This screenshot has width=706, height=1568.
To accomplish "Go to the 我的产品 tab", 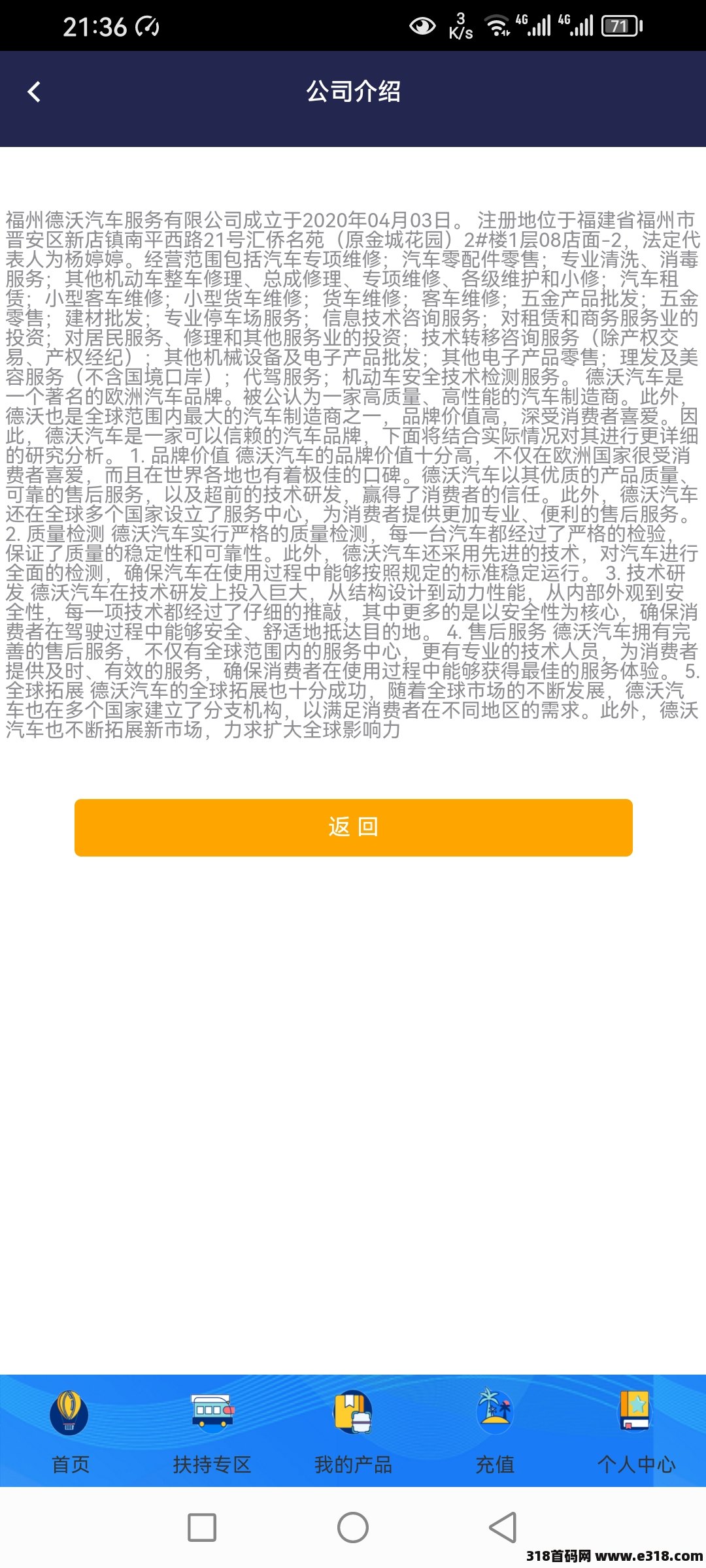I will click(353, 1431).
